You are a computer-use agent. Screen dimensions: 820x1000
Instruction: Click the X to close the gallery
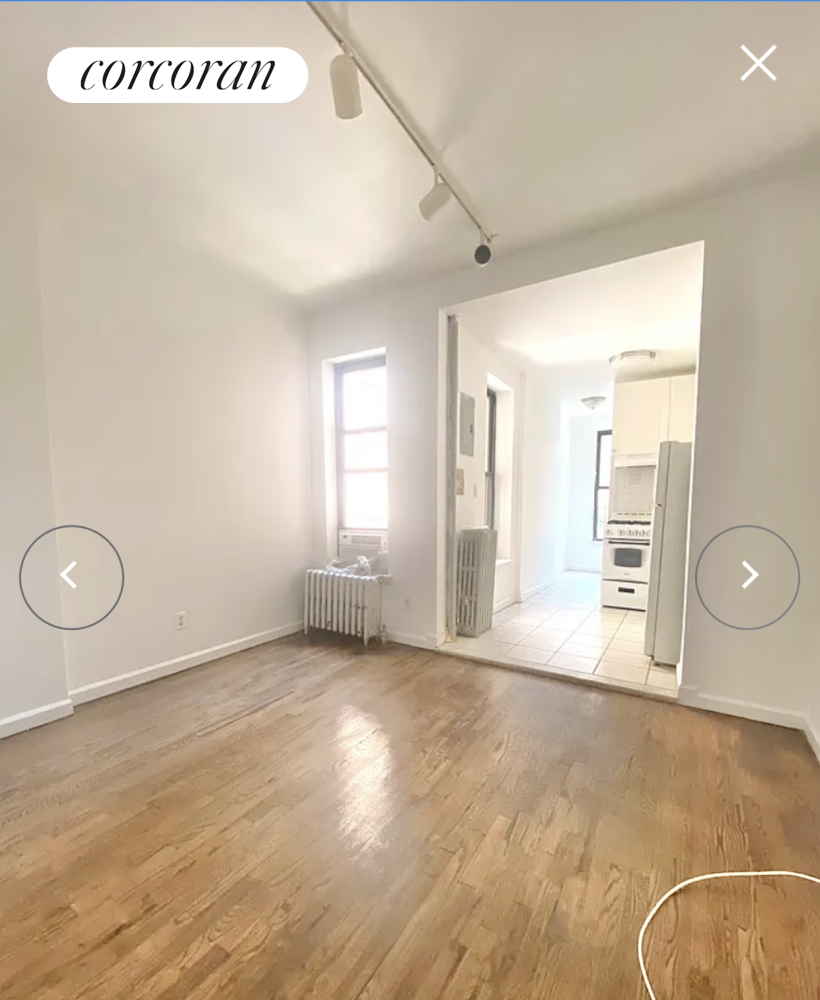coord(758,62)
